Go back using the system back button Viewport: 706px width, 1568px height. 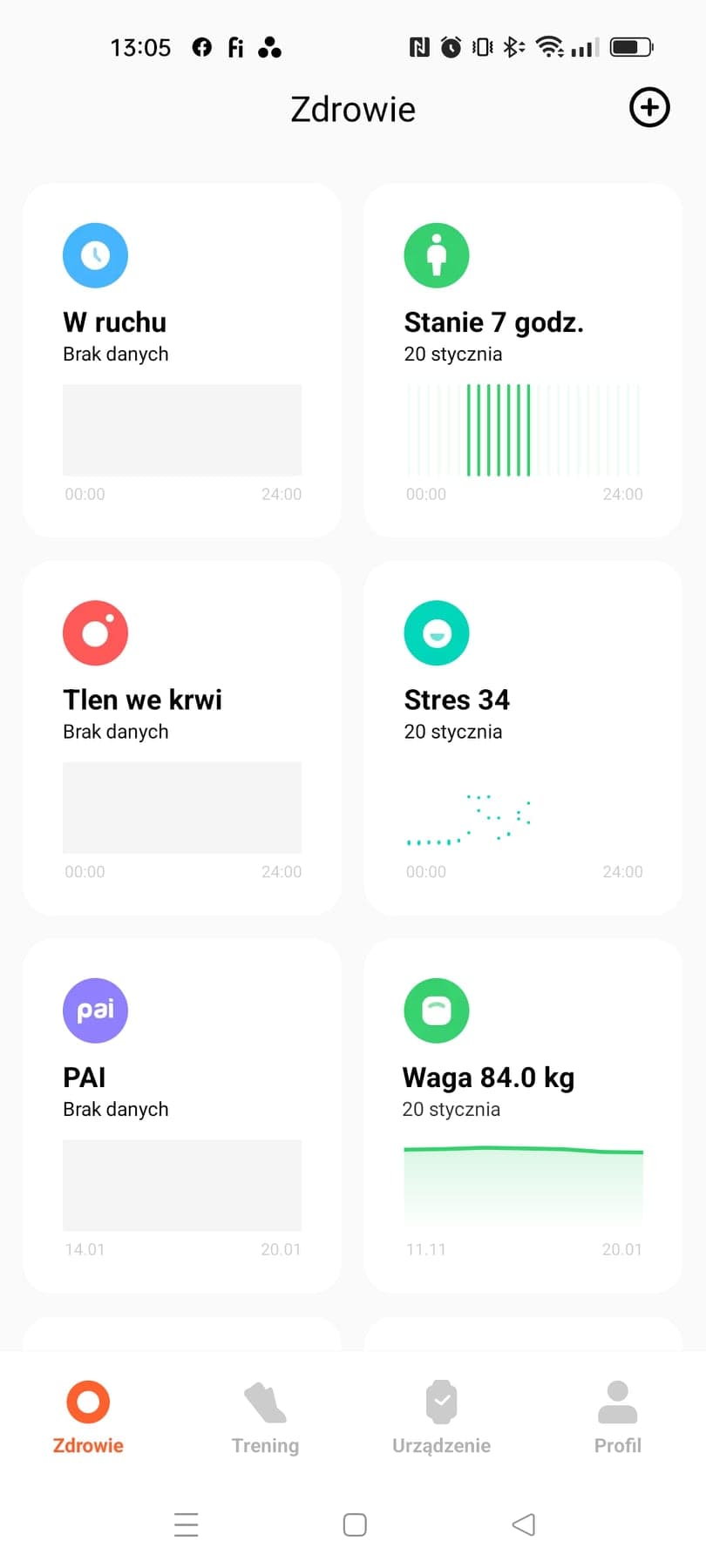tap(524, 1524)
